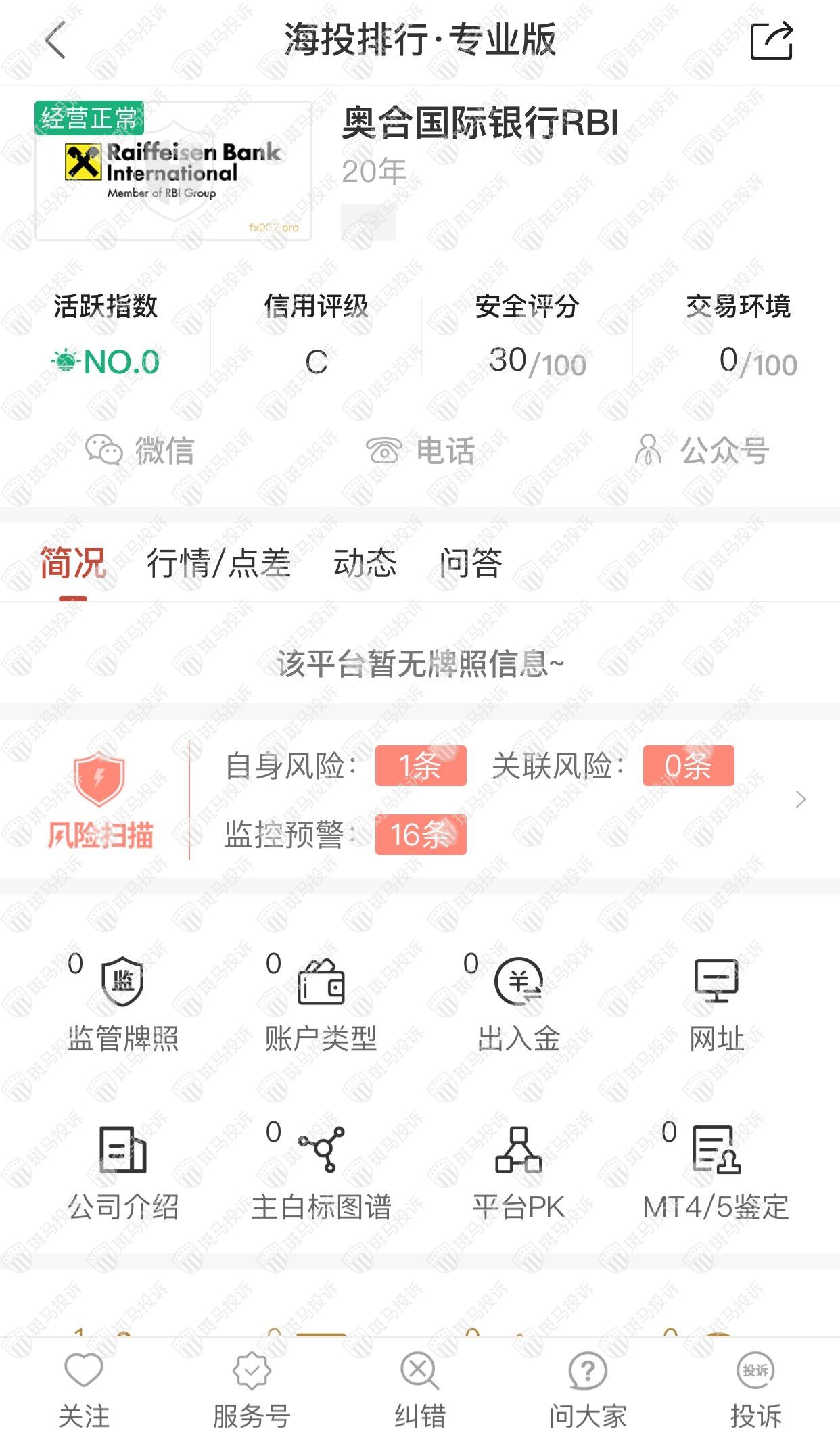Share this broker page
Viewport: 840px width, 1448px height.
771,41
